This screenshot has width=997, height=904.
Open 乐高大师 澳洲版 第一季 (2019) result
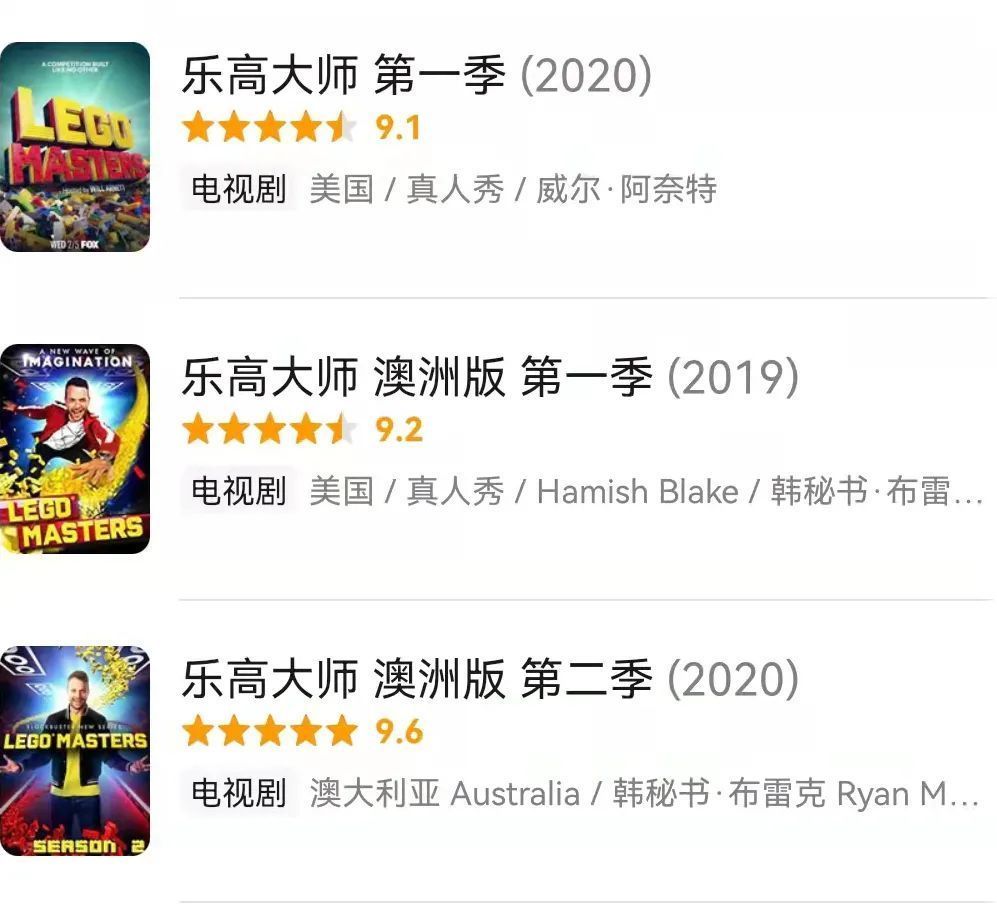[x=489, y=378]
